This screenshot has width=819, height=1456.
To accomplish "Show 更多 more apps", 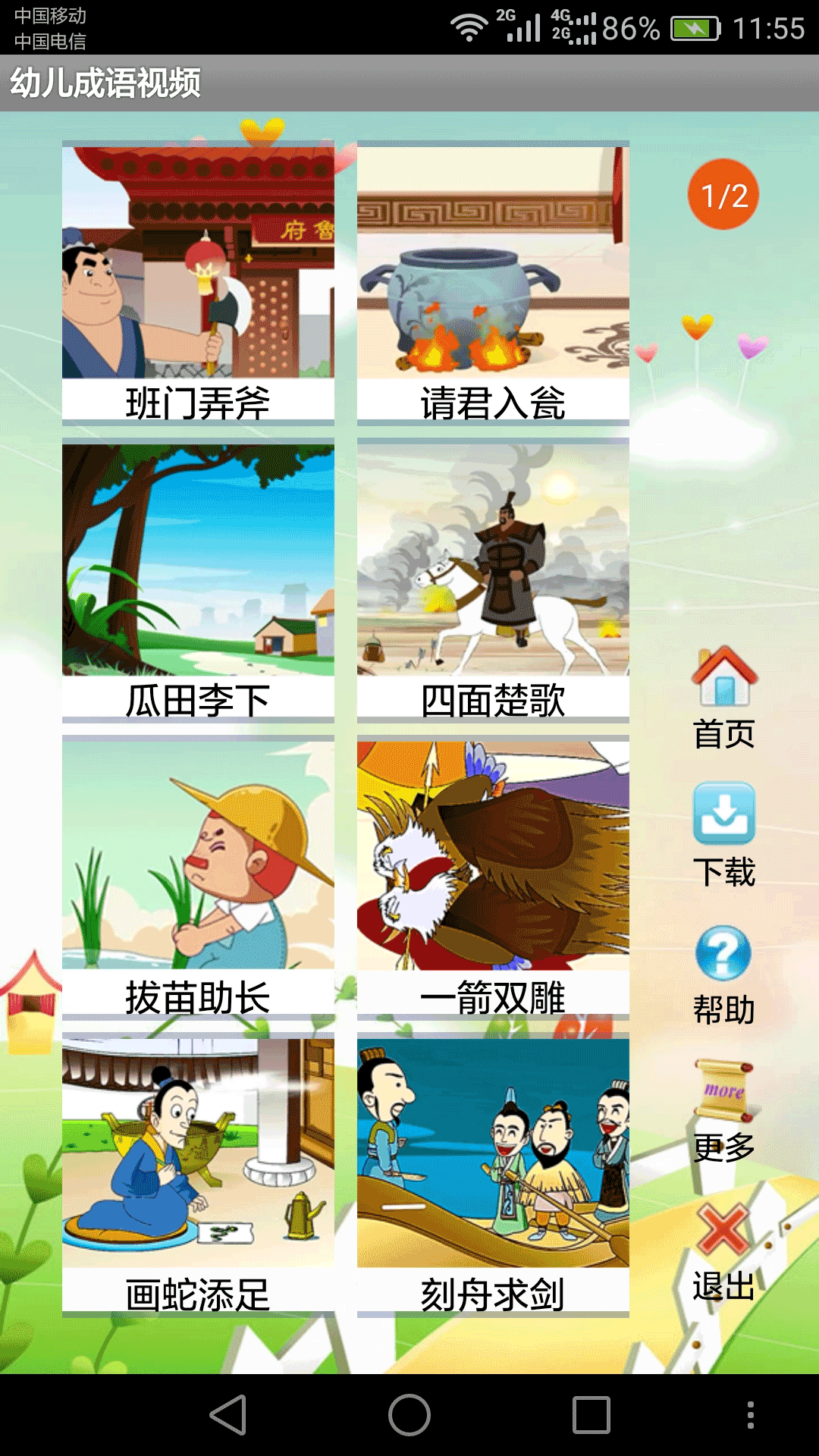I will click(x=723, y=1111).
